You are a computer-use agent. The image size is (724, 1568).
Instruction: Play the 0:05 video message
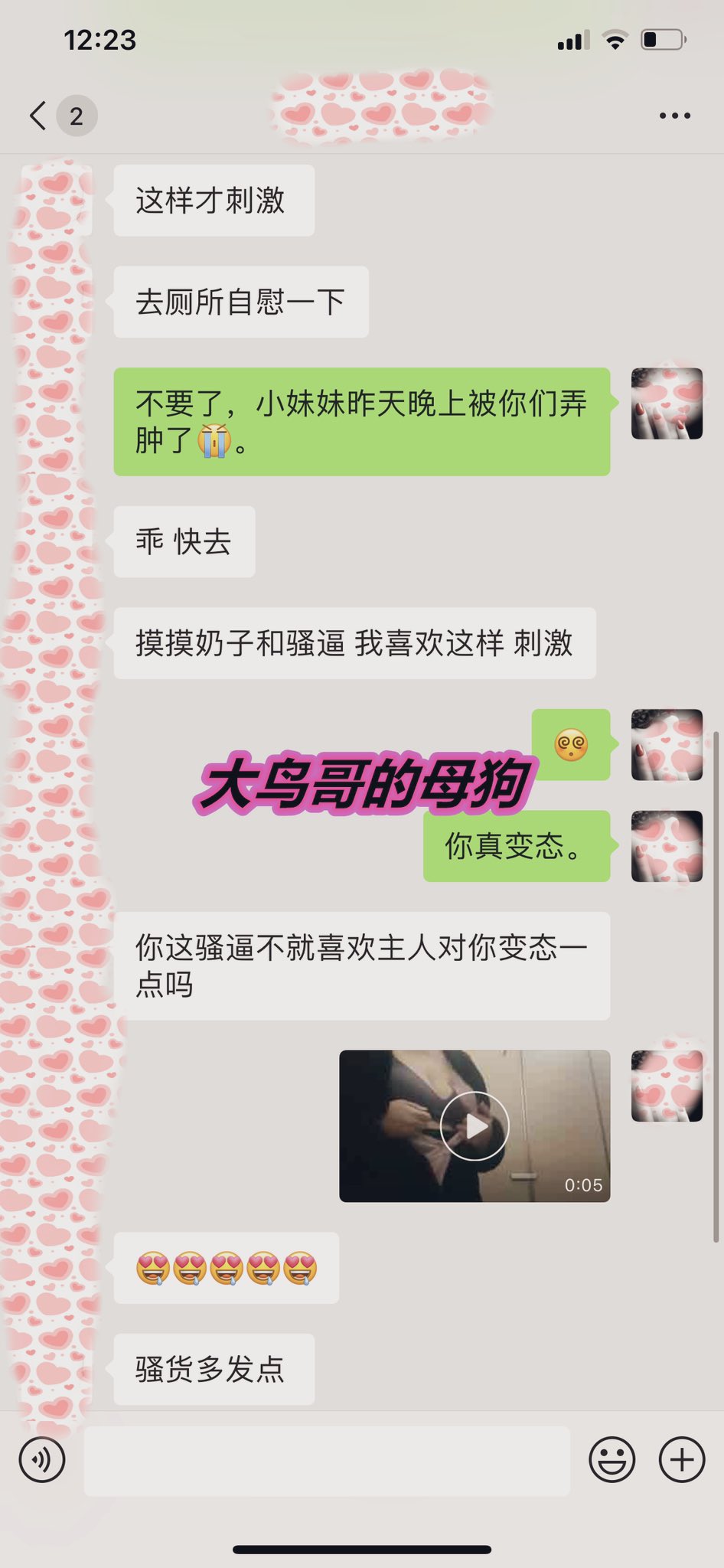pos(475,1125)
